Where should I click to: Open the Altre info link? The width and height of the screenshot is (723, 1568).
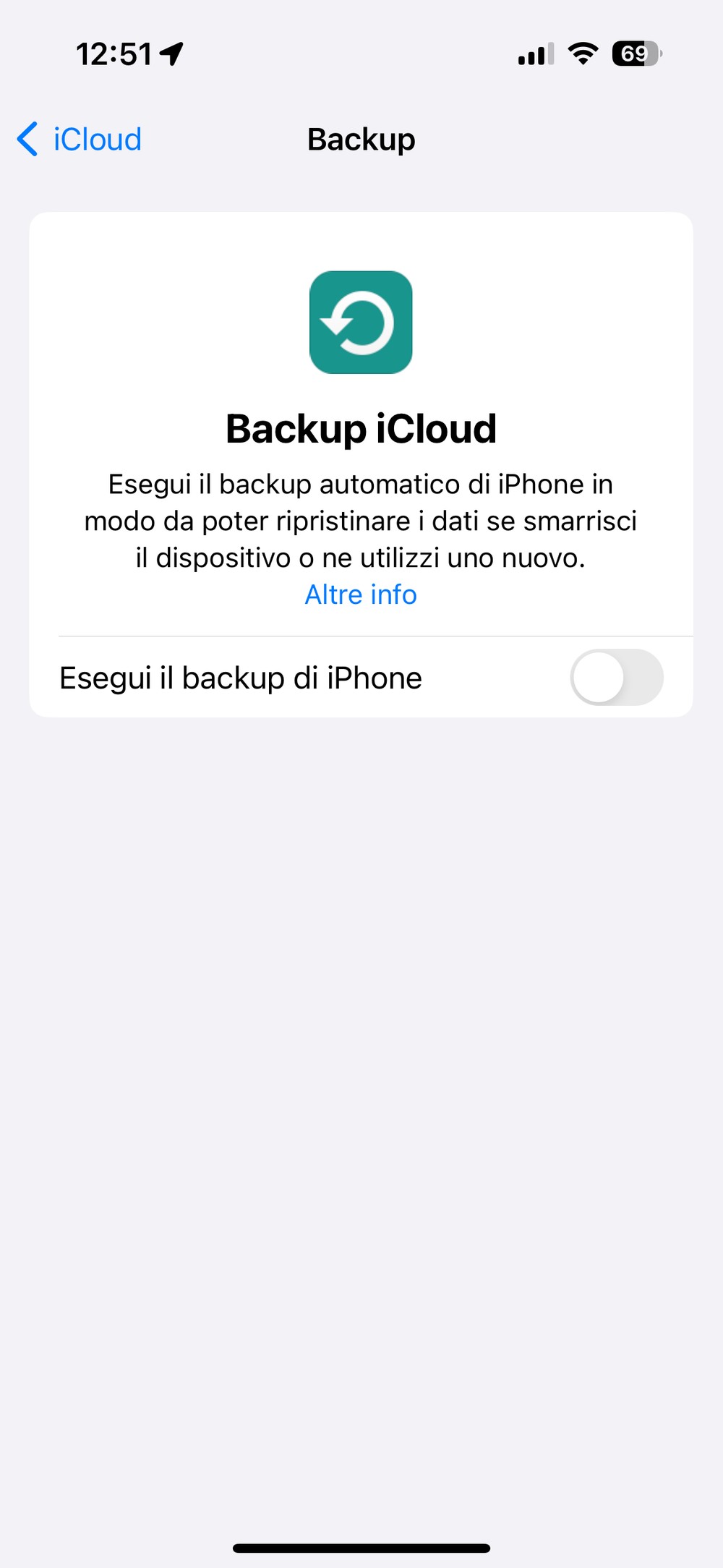pos(361,595)
